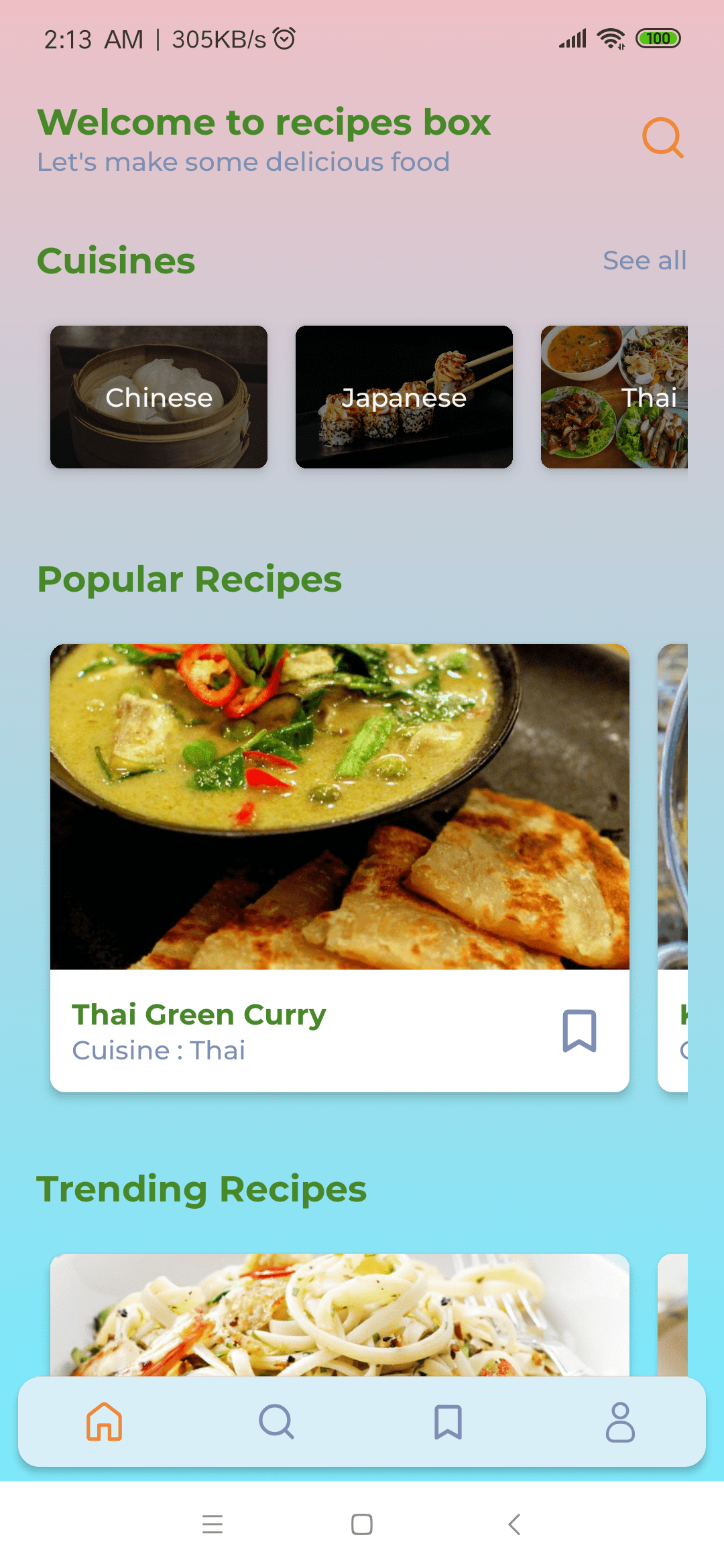Open the profile tab
The image size is (724, 1568).
pos(620,1421)
